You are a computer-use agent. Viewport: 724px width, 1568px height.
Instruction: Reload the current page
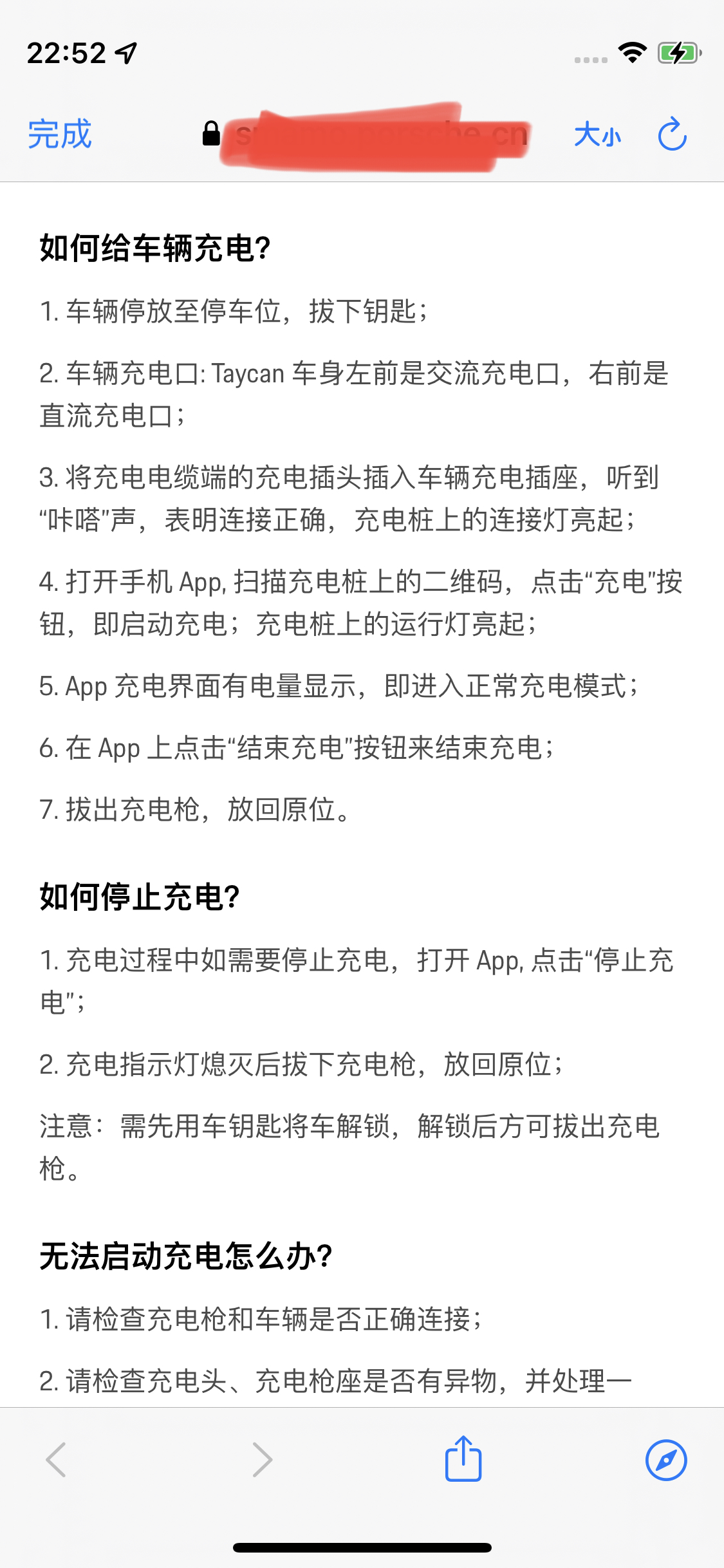(672, 135)
